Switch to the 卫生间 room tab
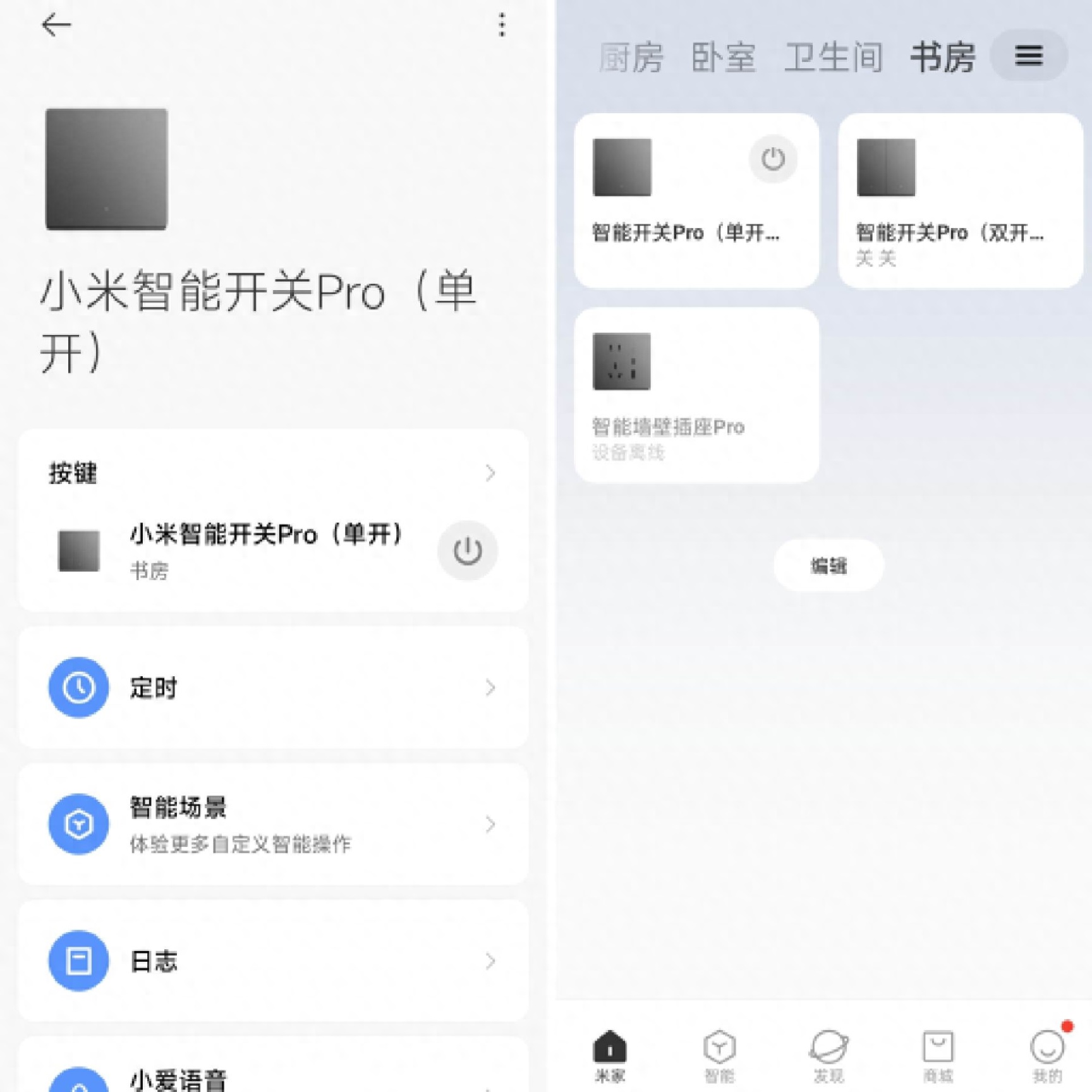 (x=833, y=58)
